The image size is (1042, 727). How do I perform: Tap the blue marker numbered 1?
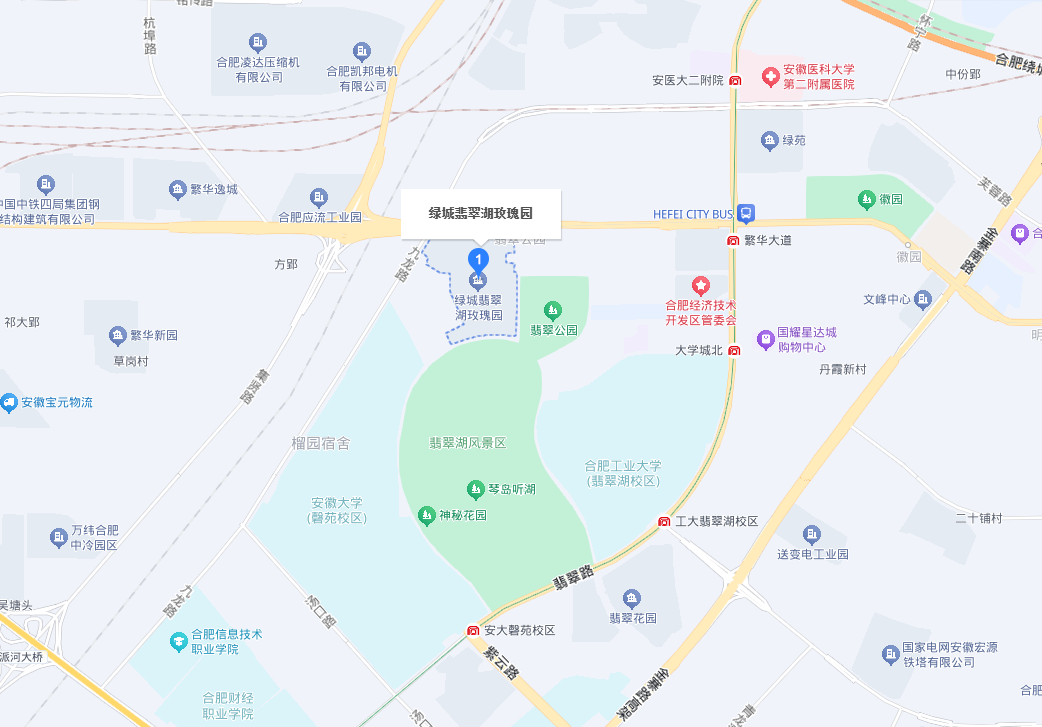[x=478, y=260]
